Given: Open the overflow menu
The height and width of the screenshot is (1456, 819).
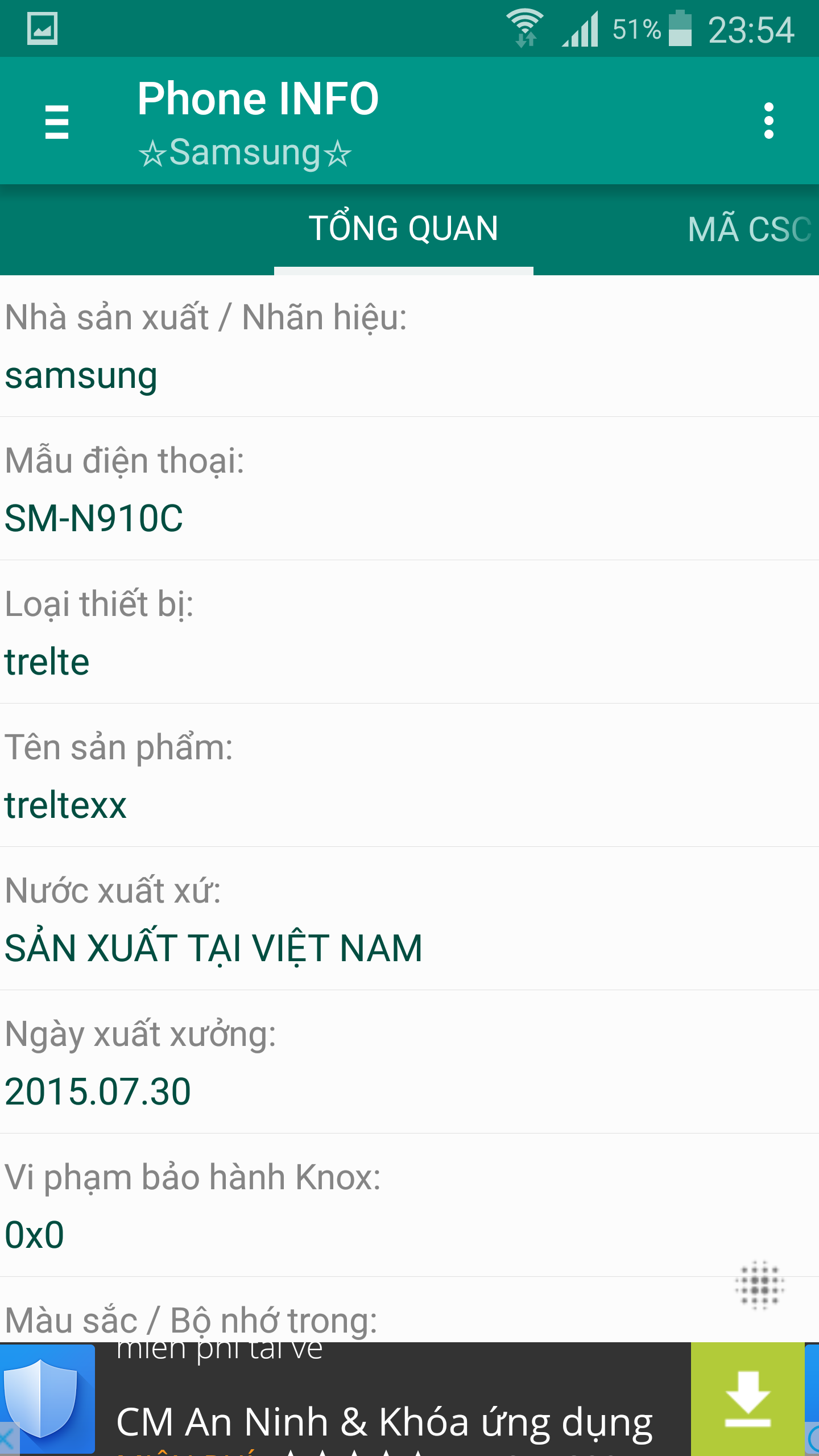Looking at the screenshot, I should [768, 121].
